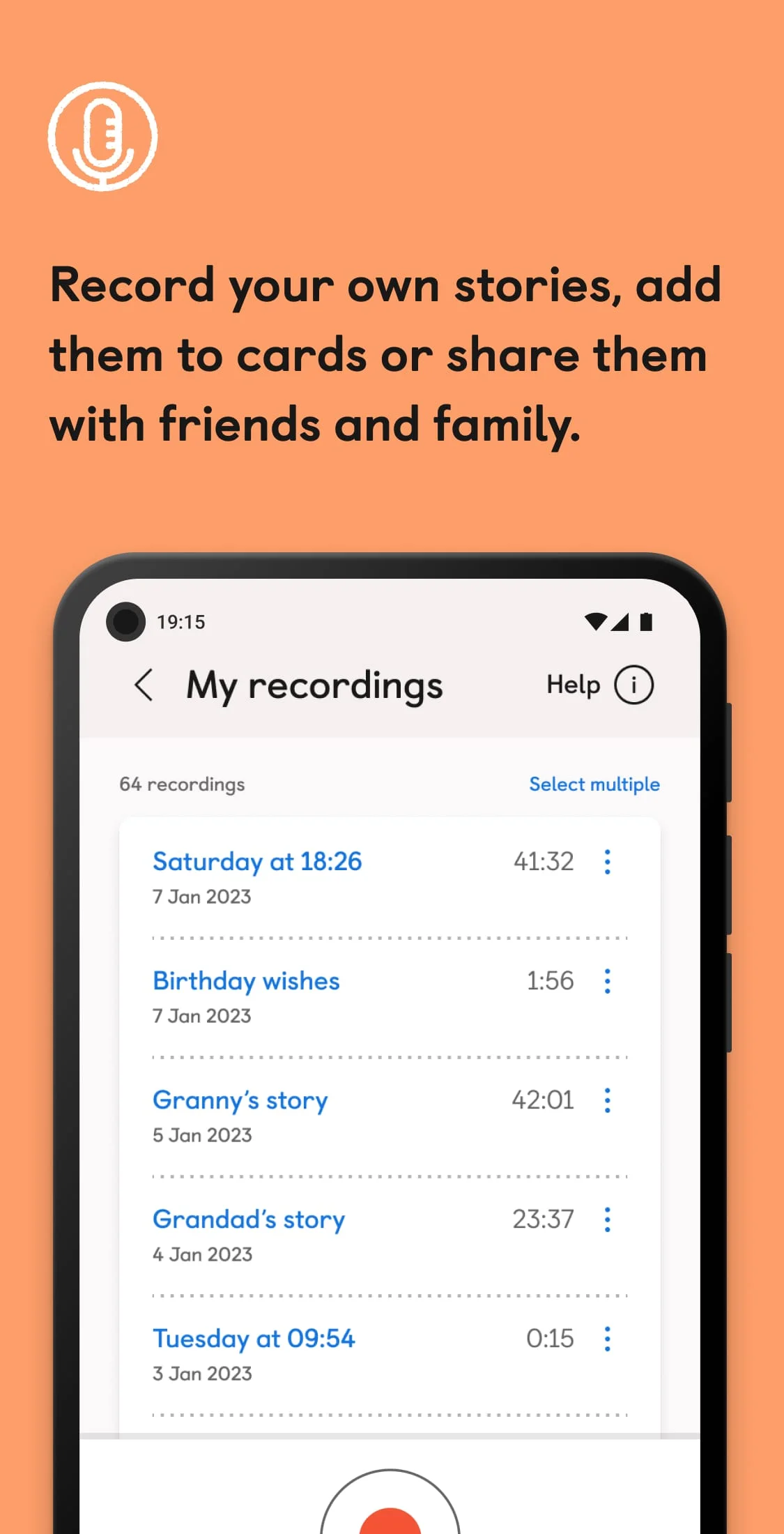Check the 64 recordings counter label
This screenshot has height=1534, width=784.
[x=181, y=784]
